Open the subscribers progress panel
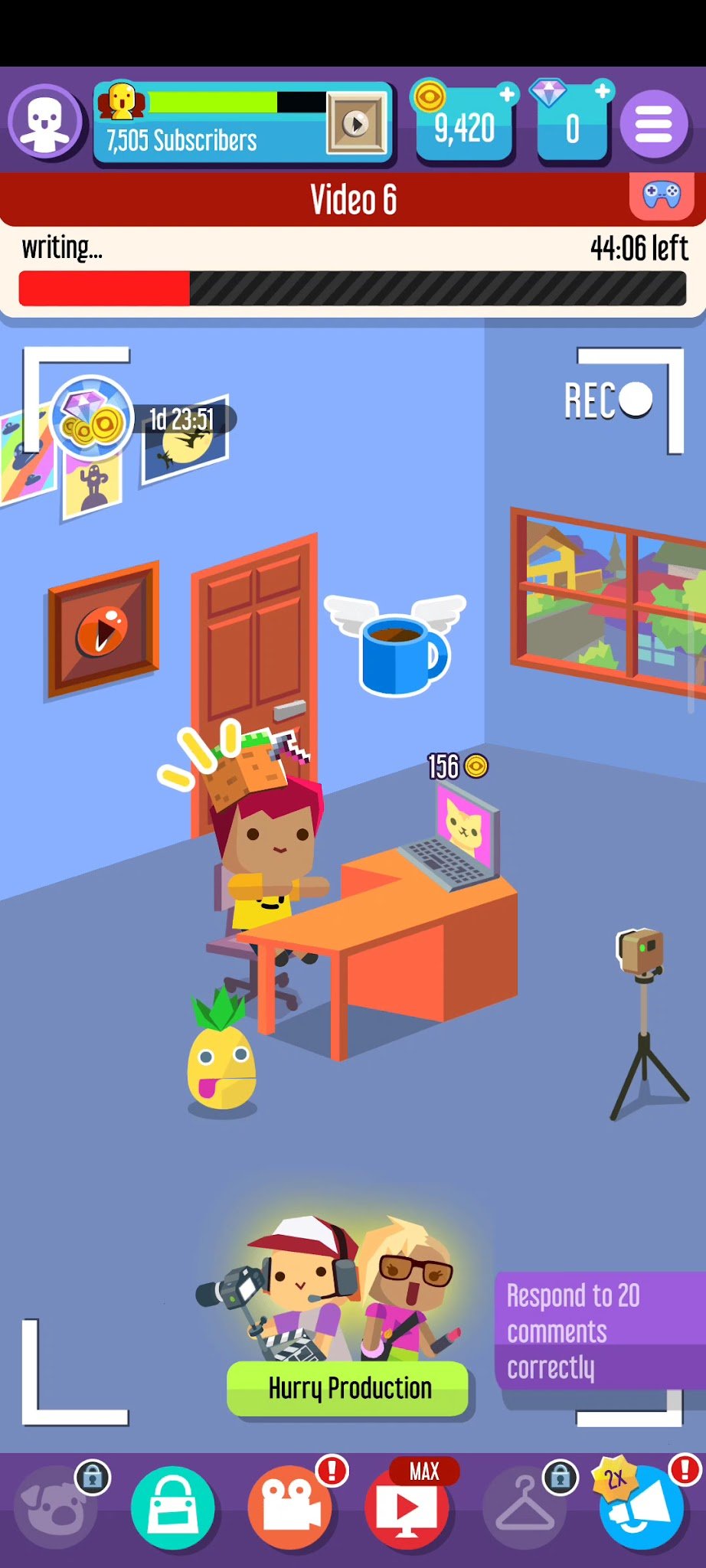 click(243, 122)
